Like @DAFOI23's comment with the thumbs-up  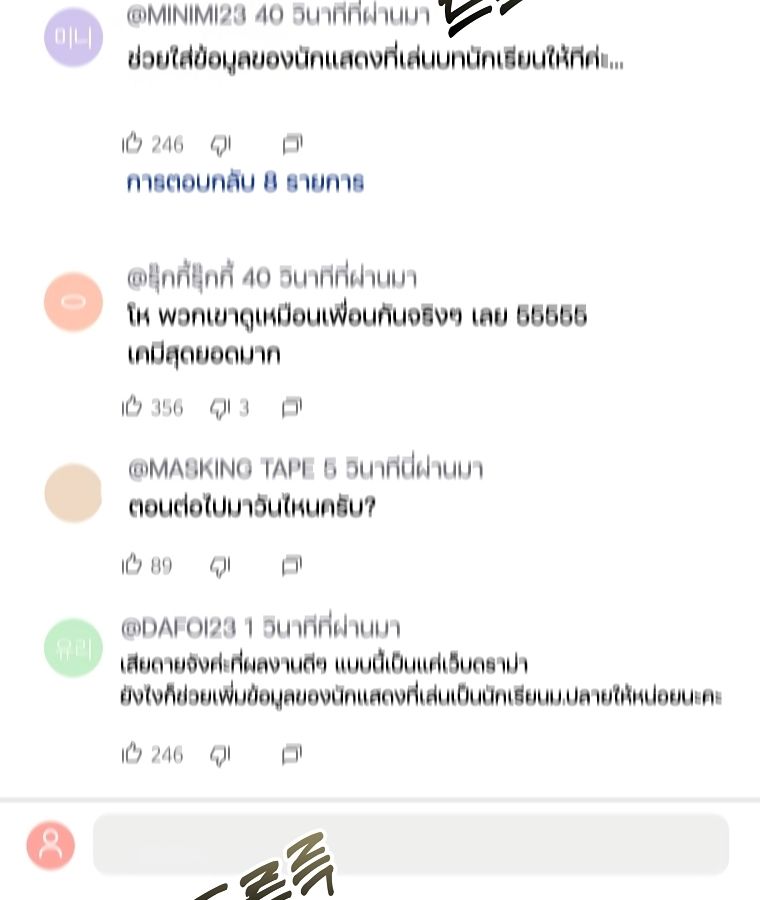(134, 754)
